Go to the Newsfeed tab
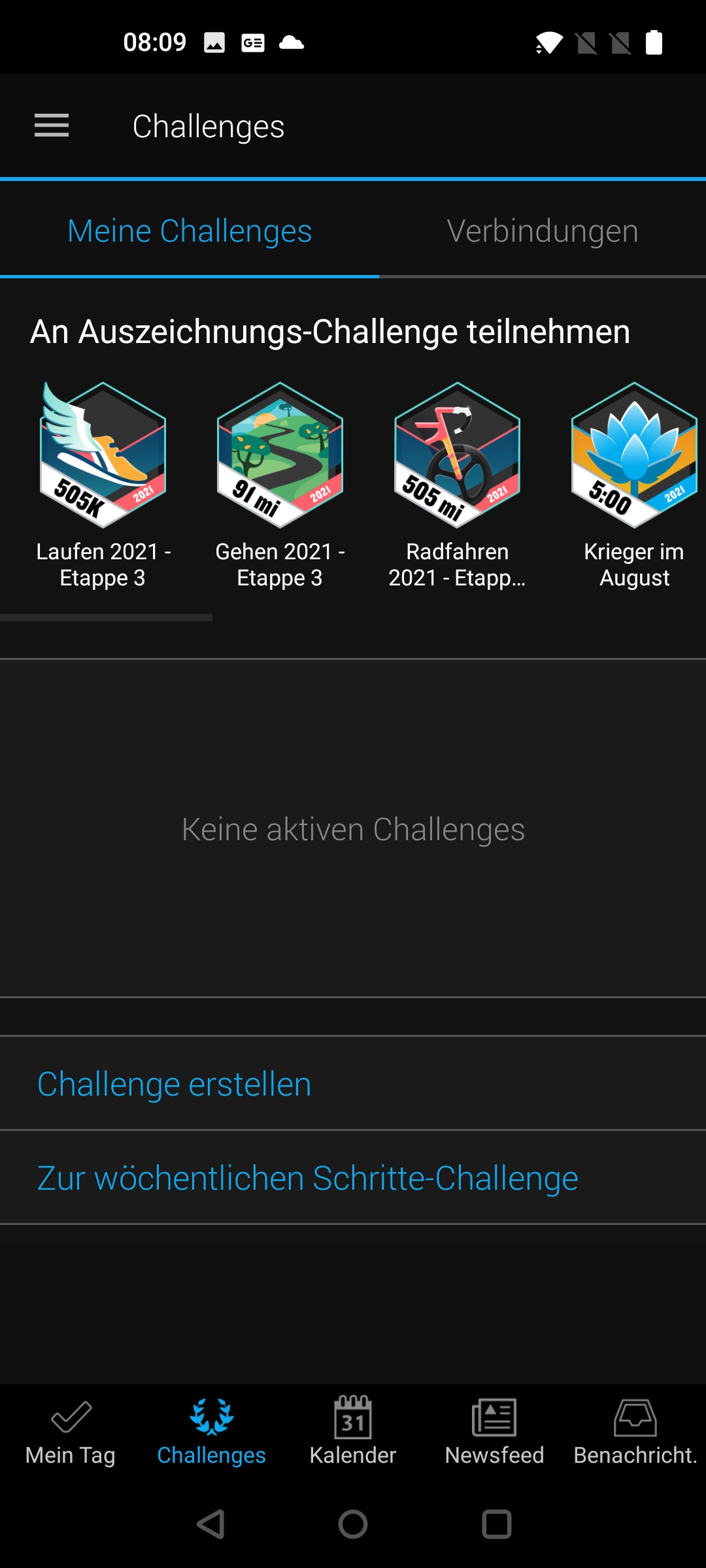Viewport: 706px width, 1568px height. 494,1432
